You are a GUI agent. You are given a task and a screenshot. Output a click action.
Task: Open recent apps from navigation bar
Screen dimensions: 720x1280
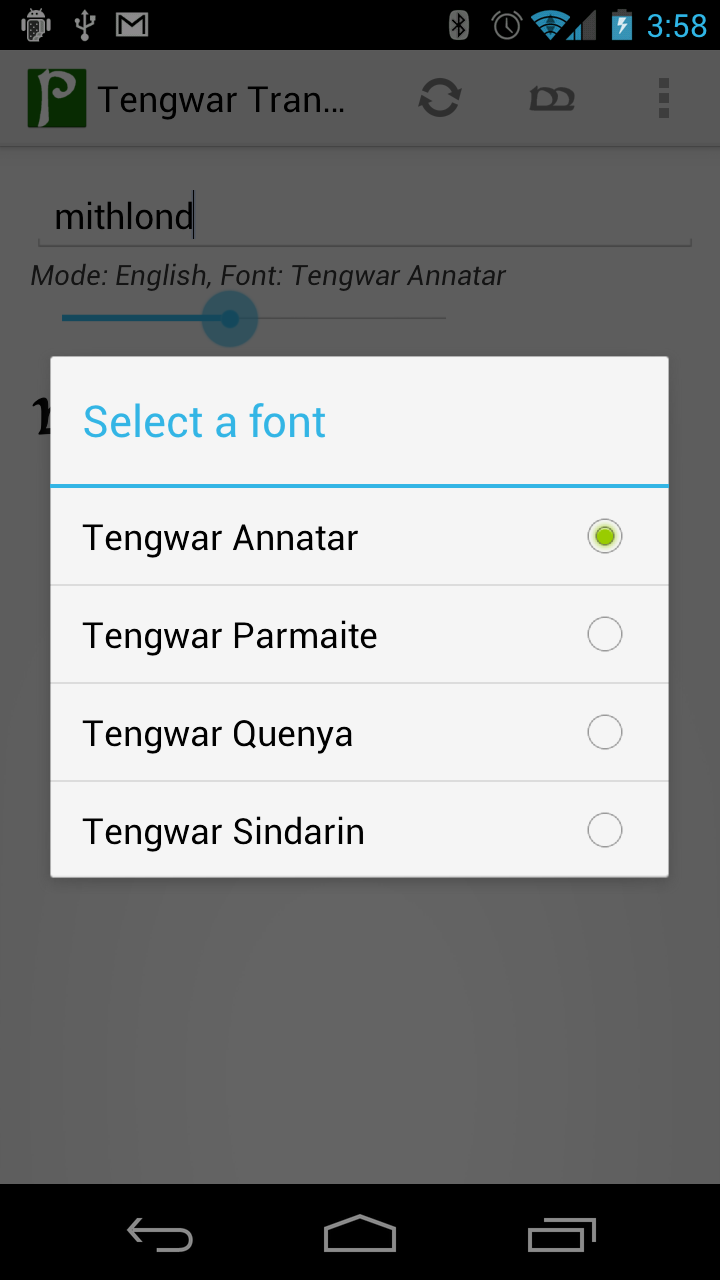[x=561, y=1235]
